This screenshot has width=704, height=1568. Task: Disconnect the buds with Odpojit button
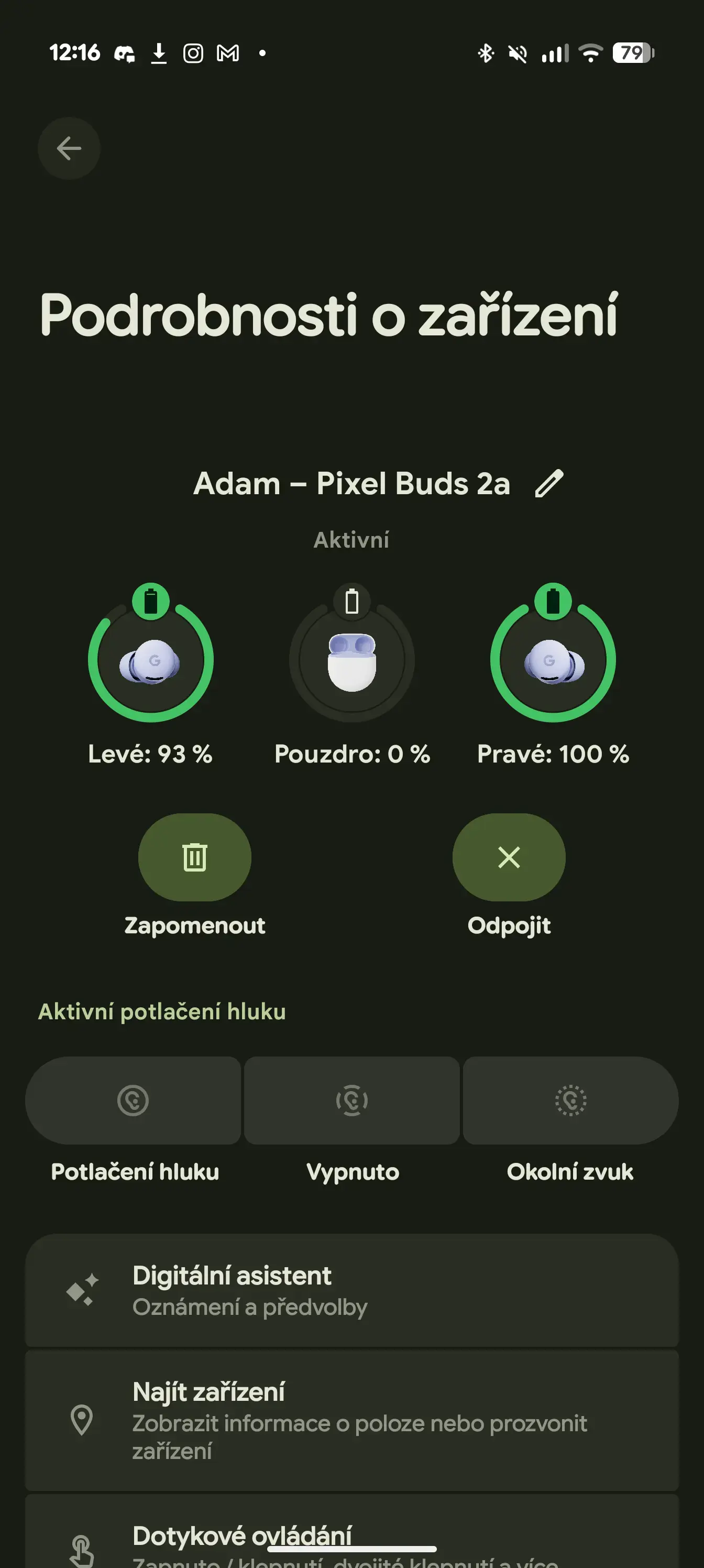[509, 857]
